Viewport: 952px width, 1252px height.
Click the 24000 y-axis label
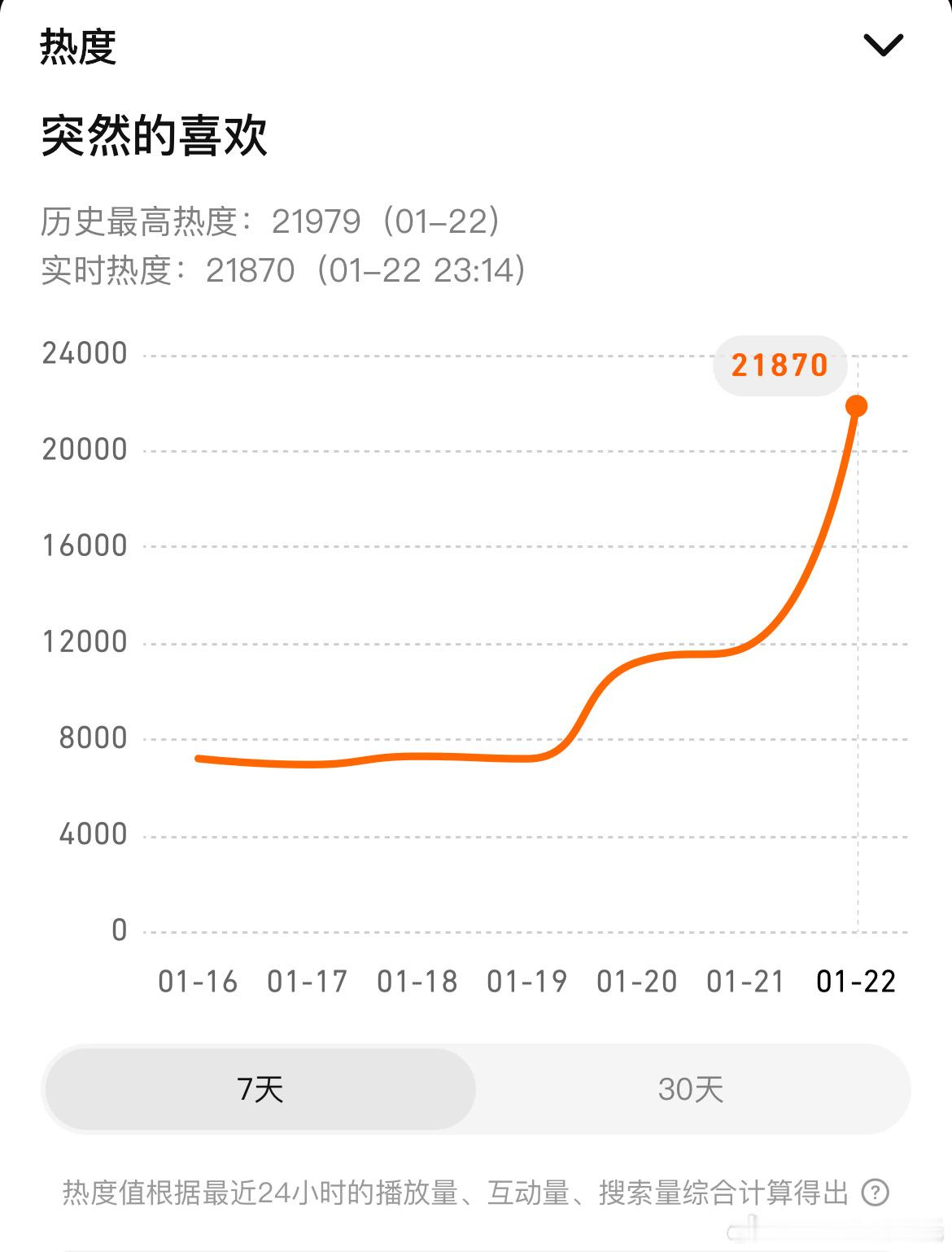coord(85,353)
